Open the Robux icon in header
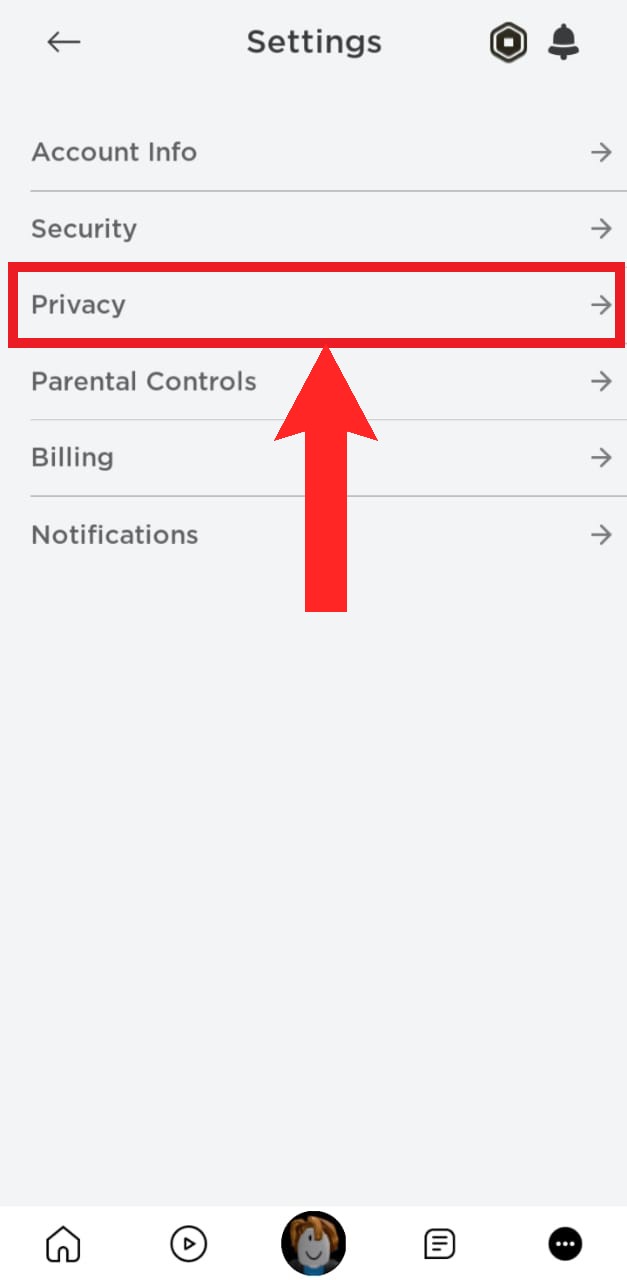This screenshot has height=1280, width=627. point(508,42)
